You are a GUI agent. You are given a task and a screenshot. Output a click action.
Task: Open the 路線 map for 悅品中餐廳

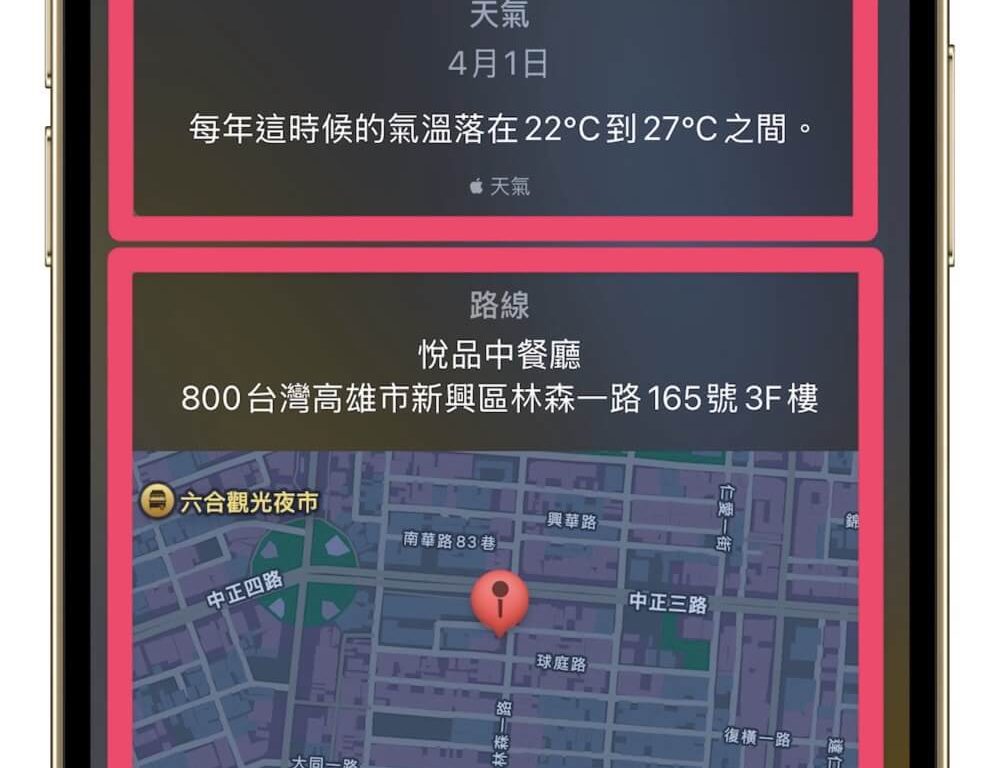tap(497, 600)
